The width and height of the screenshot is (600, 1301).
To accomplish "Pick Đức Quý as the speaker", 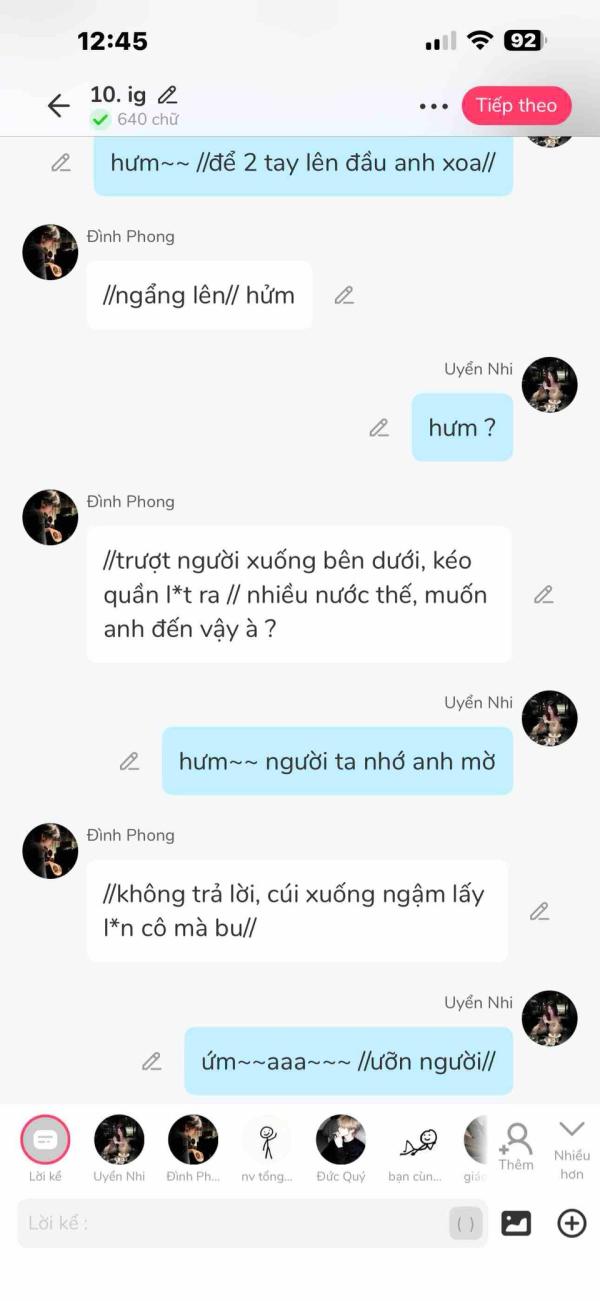I will click(341, 1140).
